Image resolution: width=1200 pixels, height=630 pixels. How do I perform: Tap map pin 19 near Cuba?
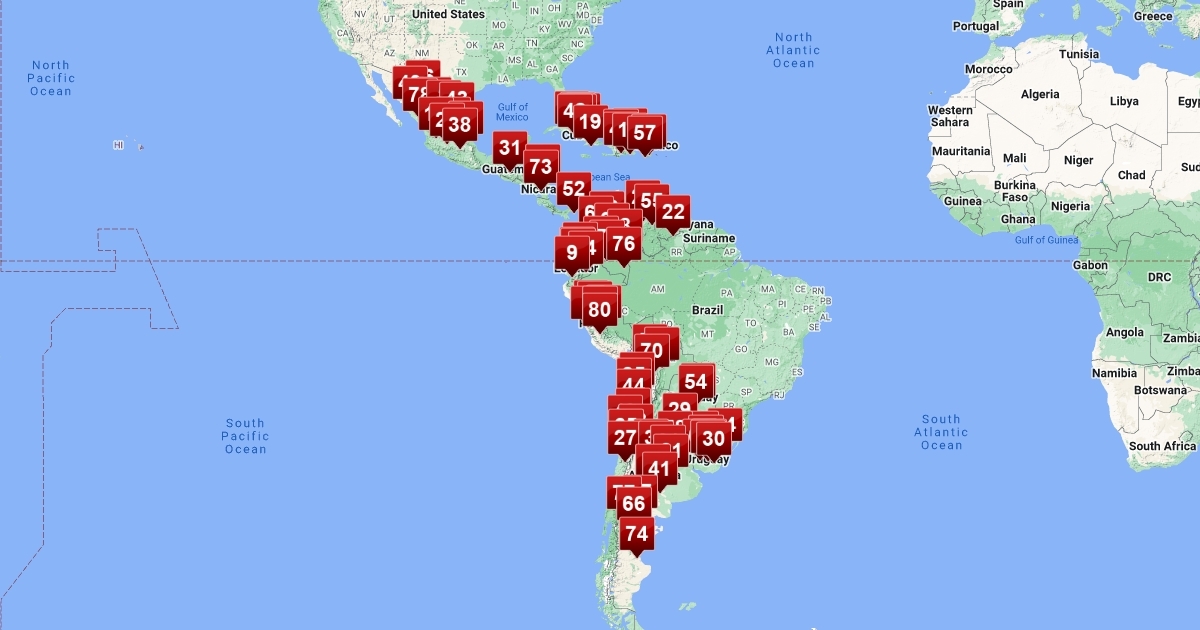pos(590,122)
